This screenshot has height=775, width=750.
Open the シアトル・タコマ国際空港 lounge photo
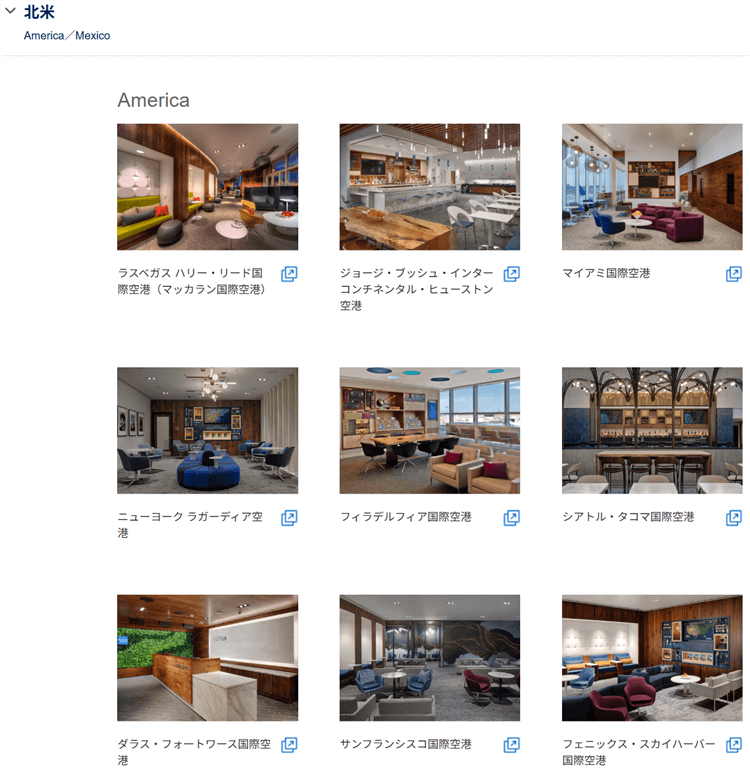[652, 430]
